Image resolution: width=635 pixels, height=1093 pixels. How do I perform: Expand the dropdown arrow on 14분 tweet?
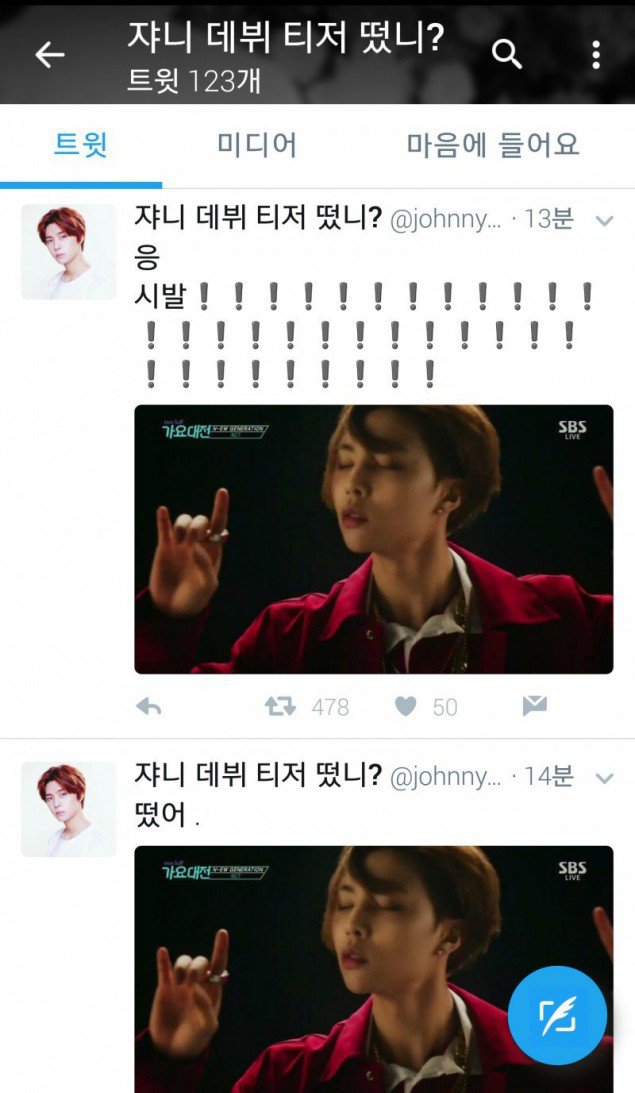coord(604,778)
